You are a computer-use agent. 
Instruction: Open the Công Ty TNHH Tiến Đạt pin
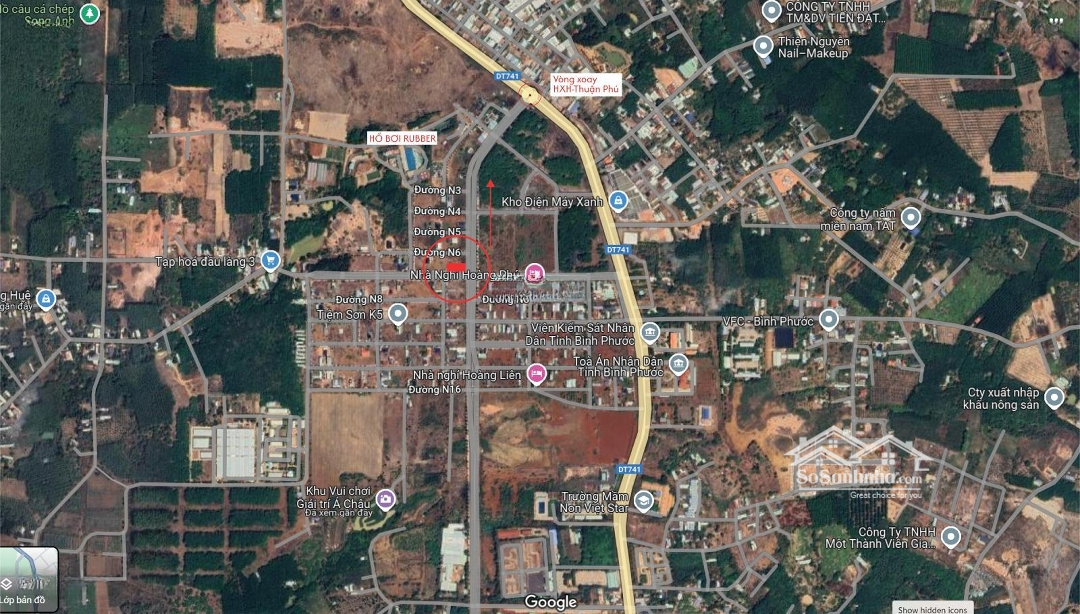pyautogui.click(x=771, y=11)
